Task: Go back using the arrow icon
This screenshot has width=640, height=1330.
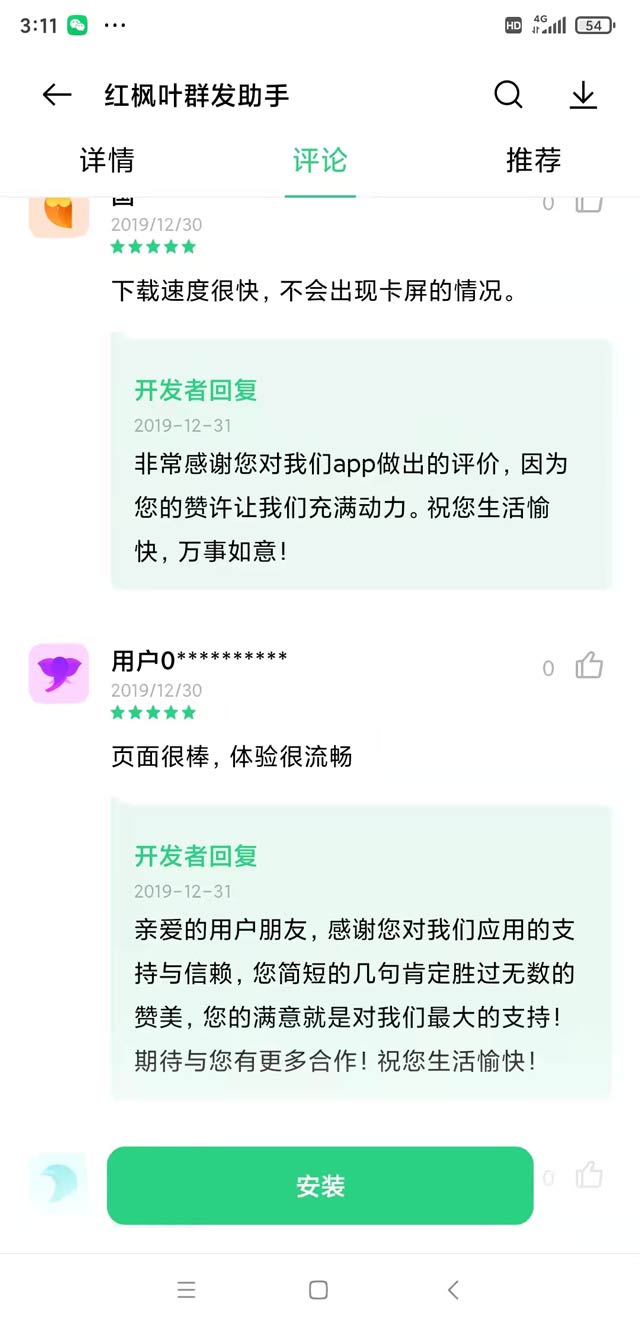Action: coord(57,95)
